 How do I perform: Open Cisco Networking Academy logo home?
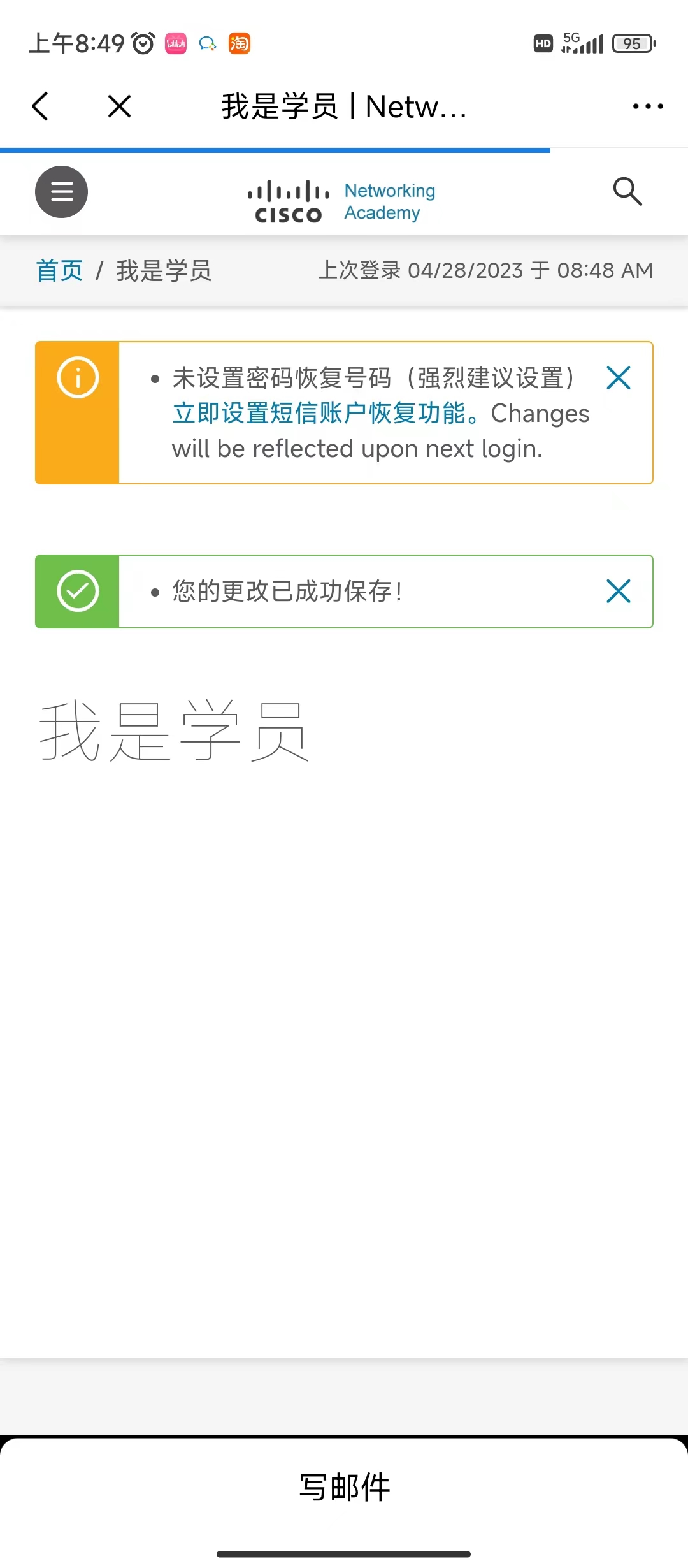pyautogui.click(x=341, y=201)
